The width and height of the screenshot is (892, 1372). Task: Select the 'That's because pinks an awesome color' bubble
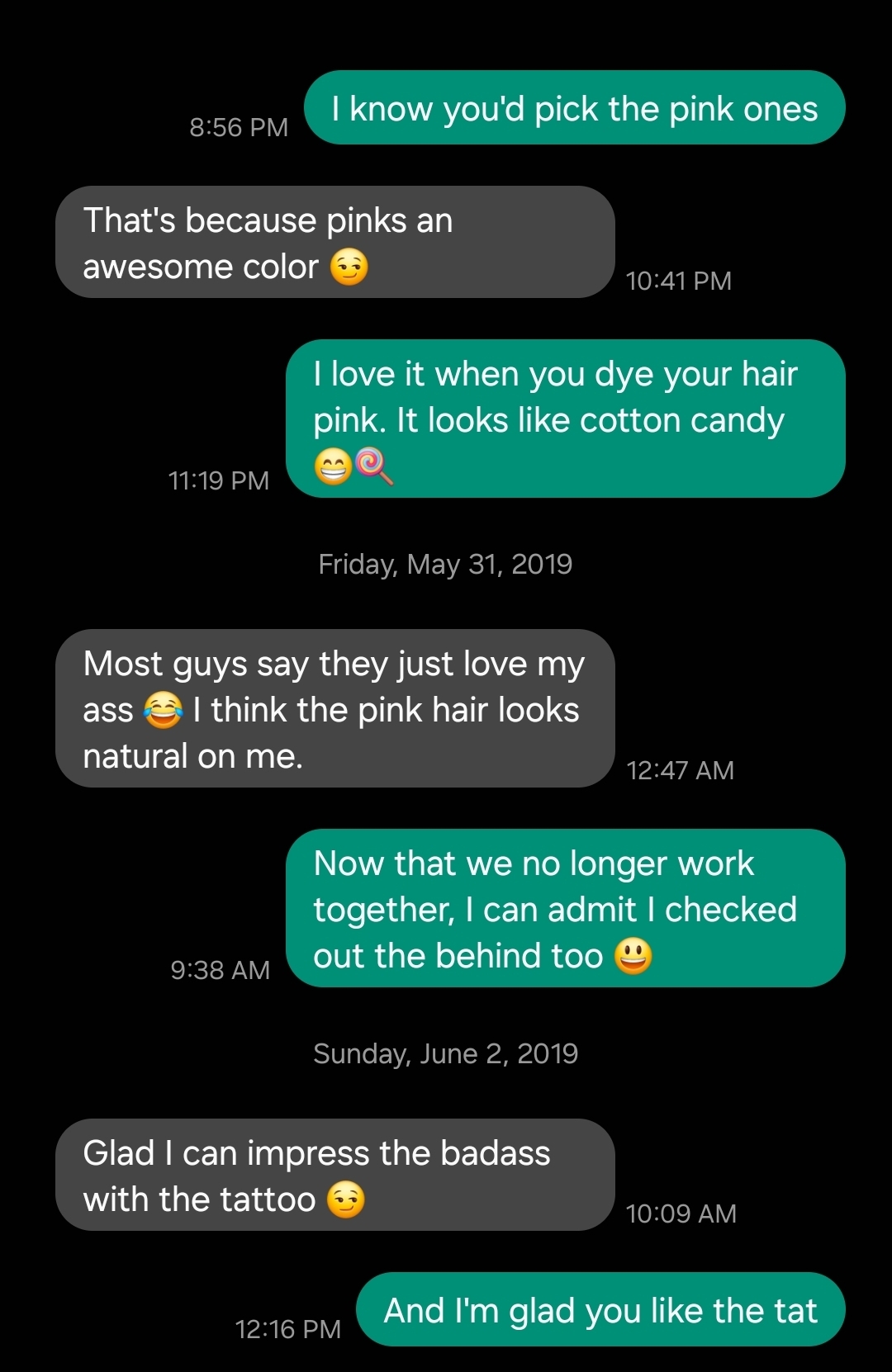coord(334,241)
